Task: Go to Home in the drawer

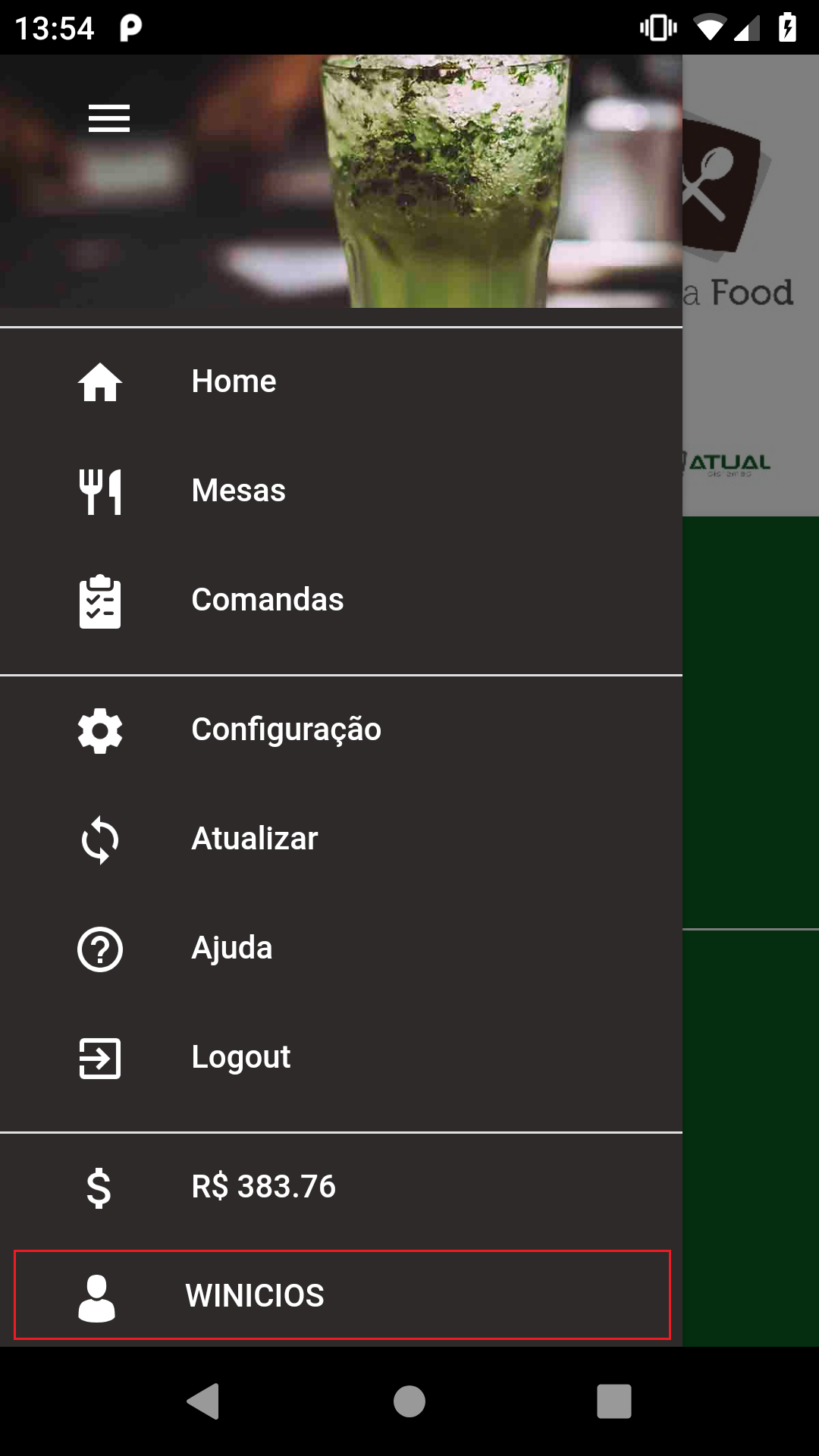Action: pyautogui.click(x=341, y=381)
